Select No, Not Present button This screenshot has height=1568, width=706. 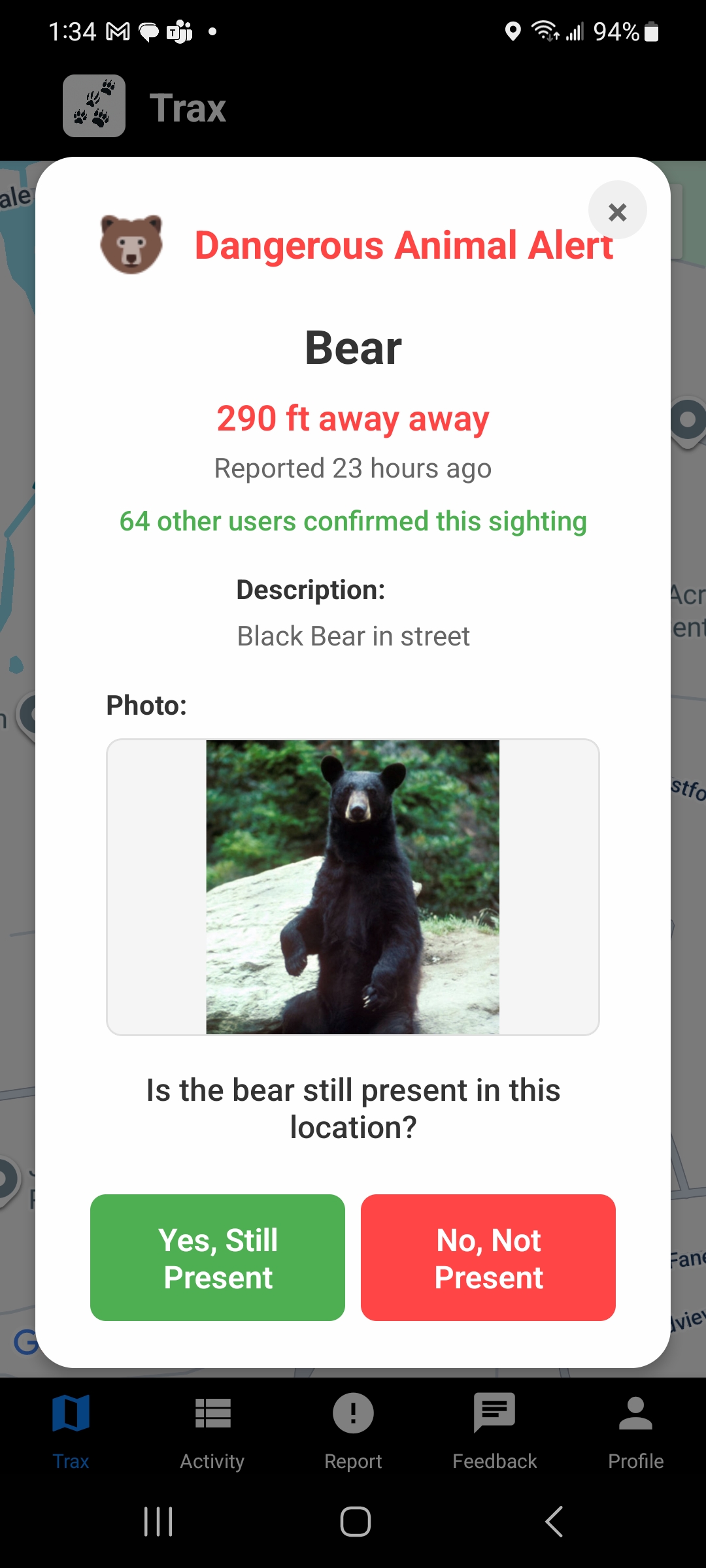[488, 1258]
